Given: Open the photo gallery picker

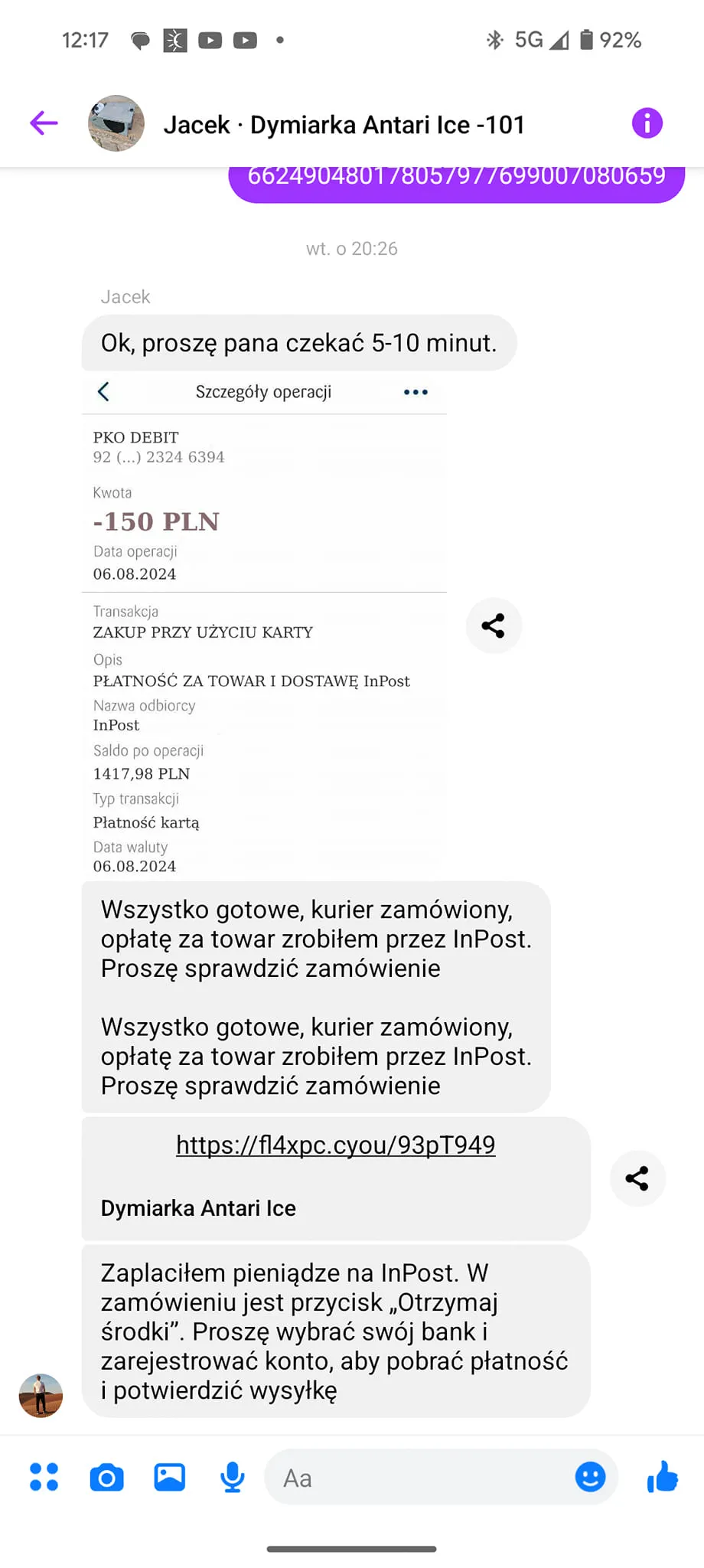Looking at the screenshot, I should (x=170, y=1477).
